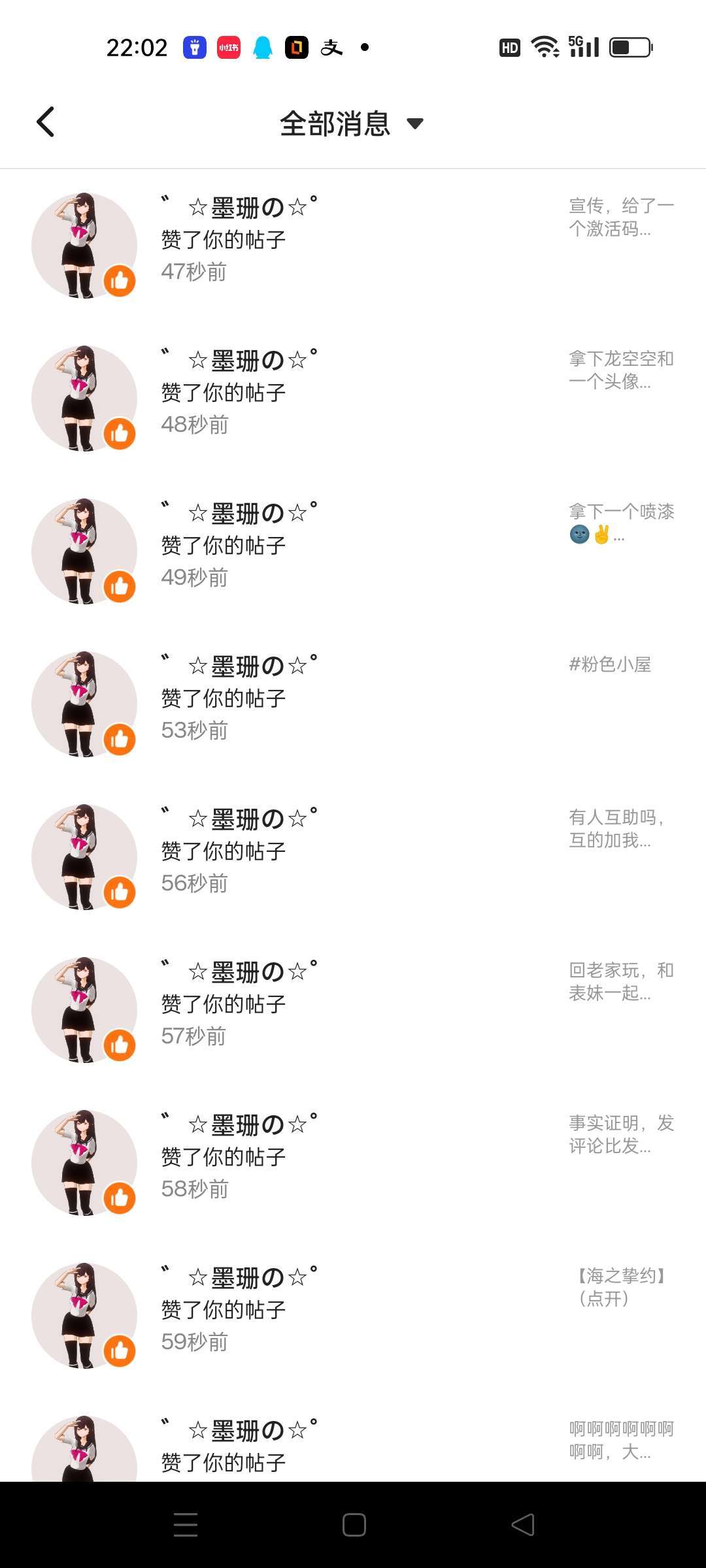This screenshot has width=706, height=1568.
Task: View the liked post #粉色小屋
Action: coord(610,664)
